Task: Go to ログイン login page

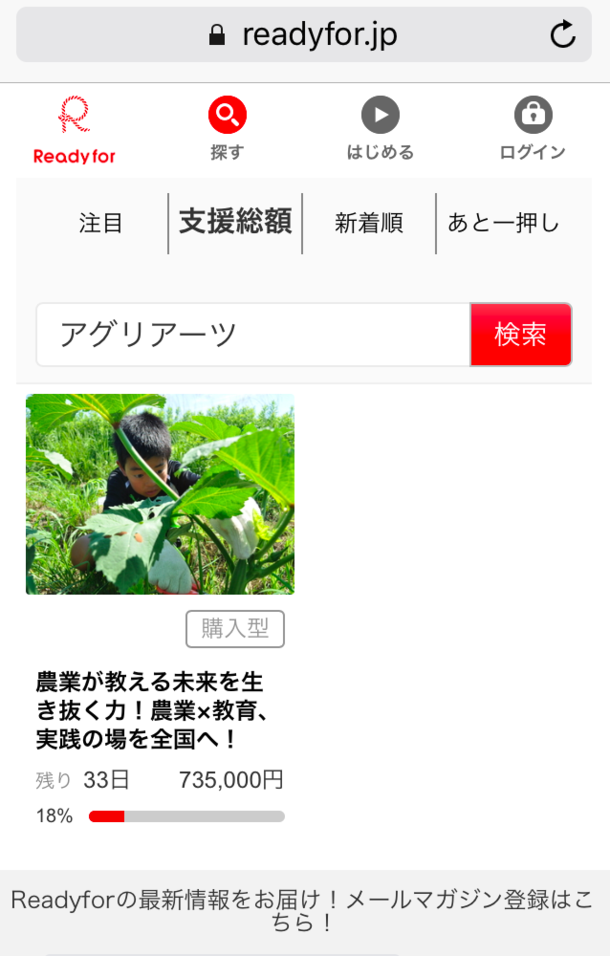Action: coord(533,130)
